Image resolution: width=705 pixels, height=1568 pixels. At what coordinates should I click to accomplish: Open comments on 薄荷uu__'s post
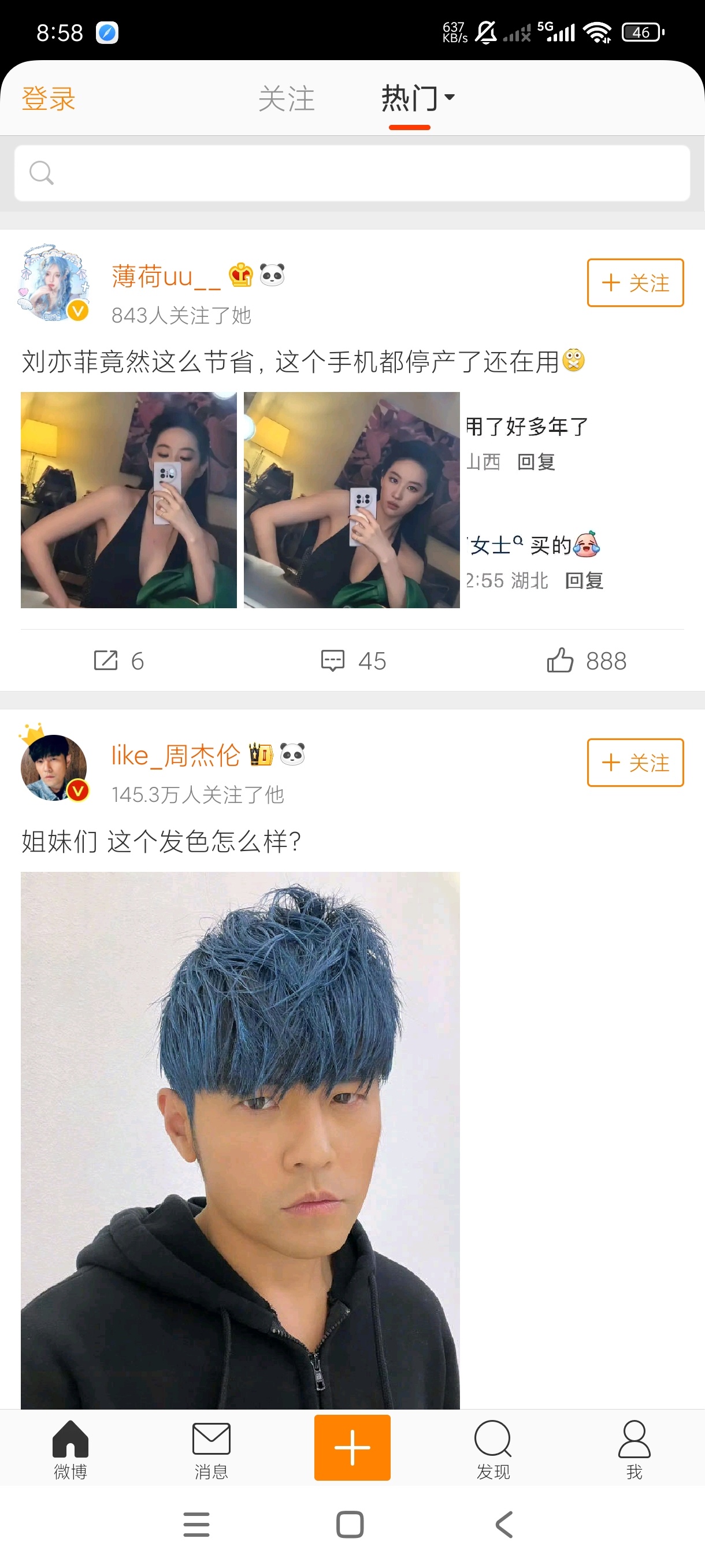[x=354, y=660]
